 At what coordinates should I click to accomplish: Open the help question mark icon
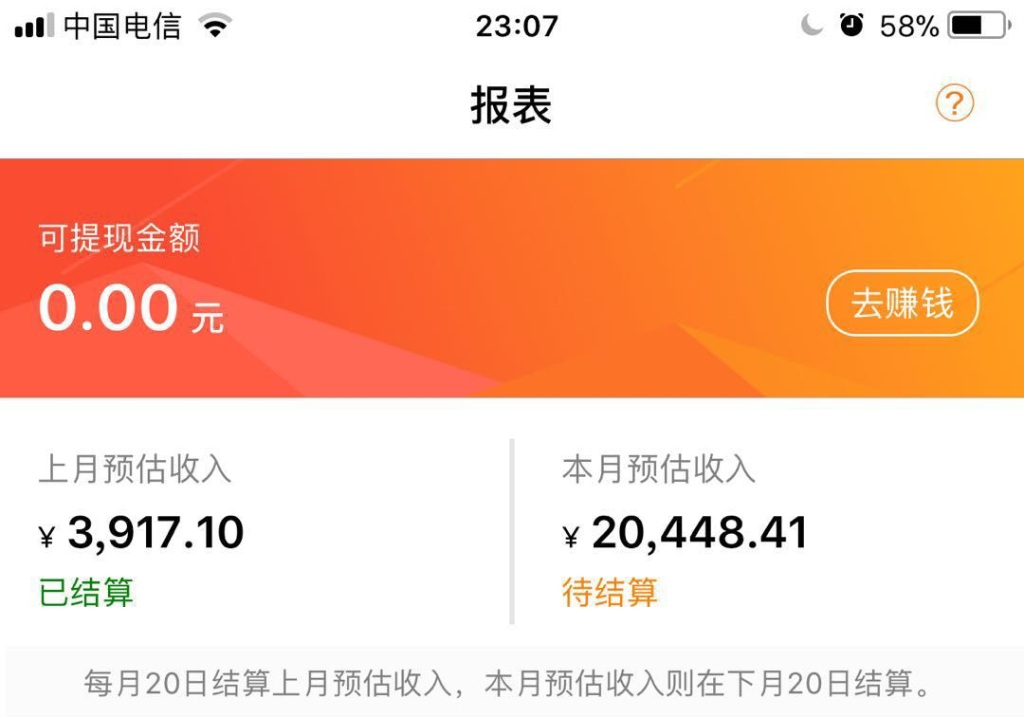click(x=954, y=103)
